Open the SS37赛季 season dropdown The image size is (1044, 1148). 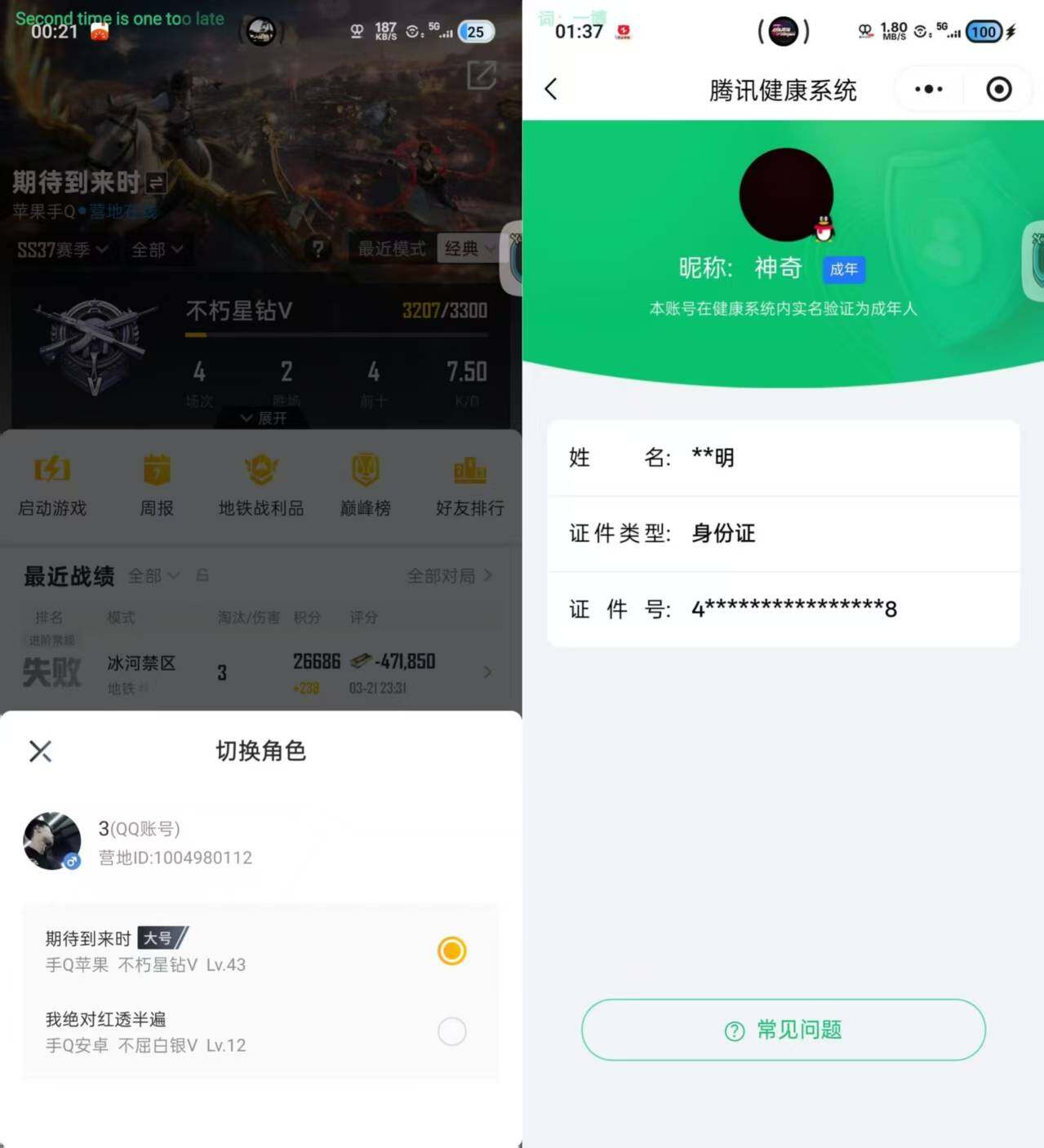[63, 250]
